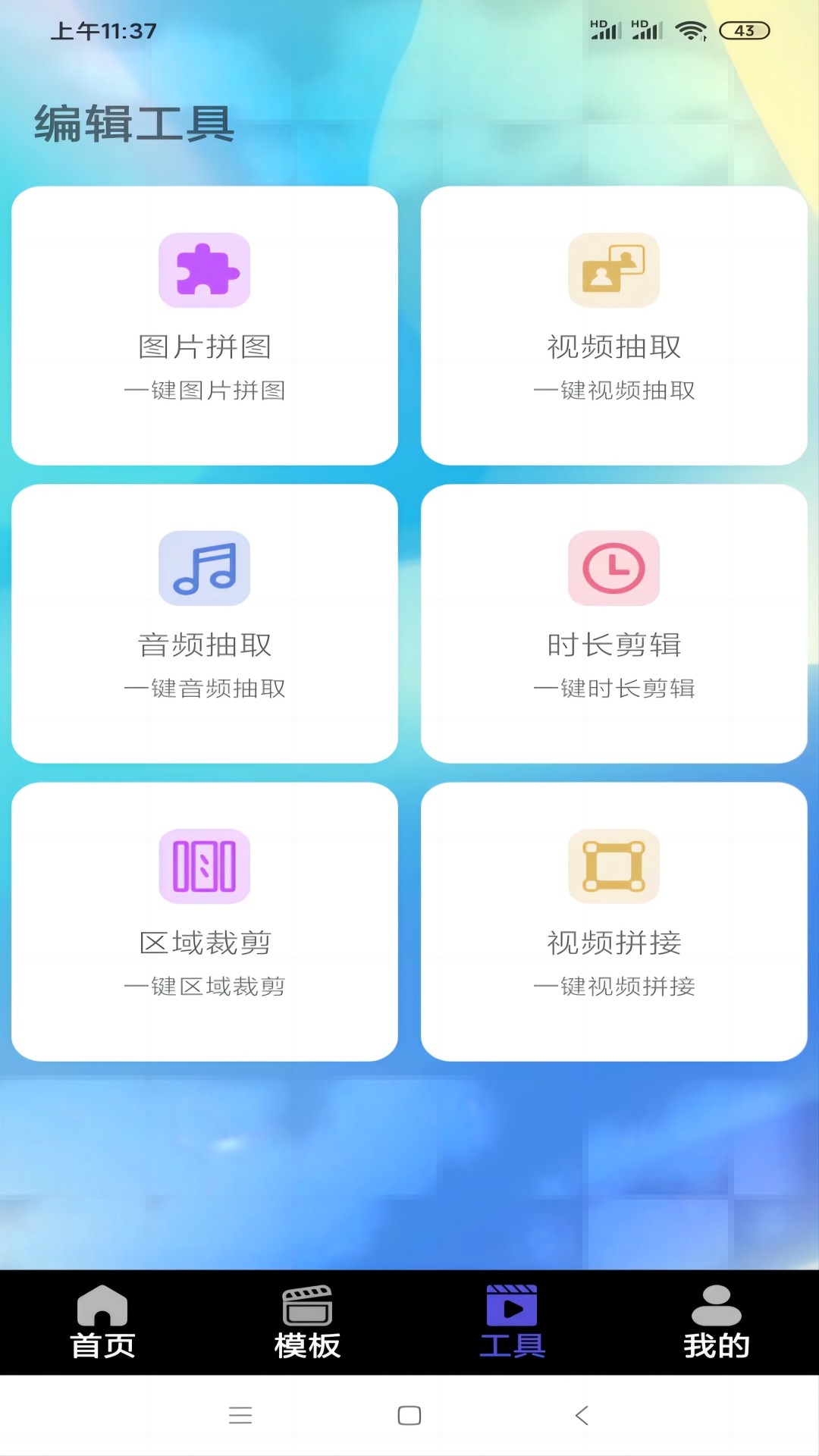
Task: Choose the 视频拼接 video merge card
Action: pyautogui.click(x=614, y=921)
